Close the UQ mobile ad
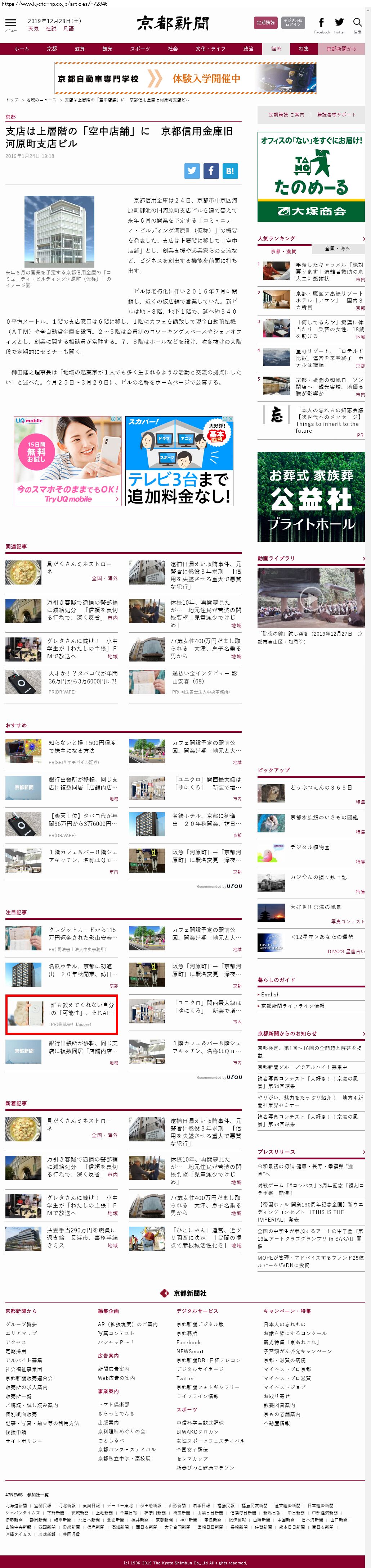Image resolution: width=371 pixels, height=1568 pixels. click(119, 419)
